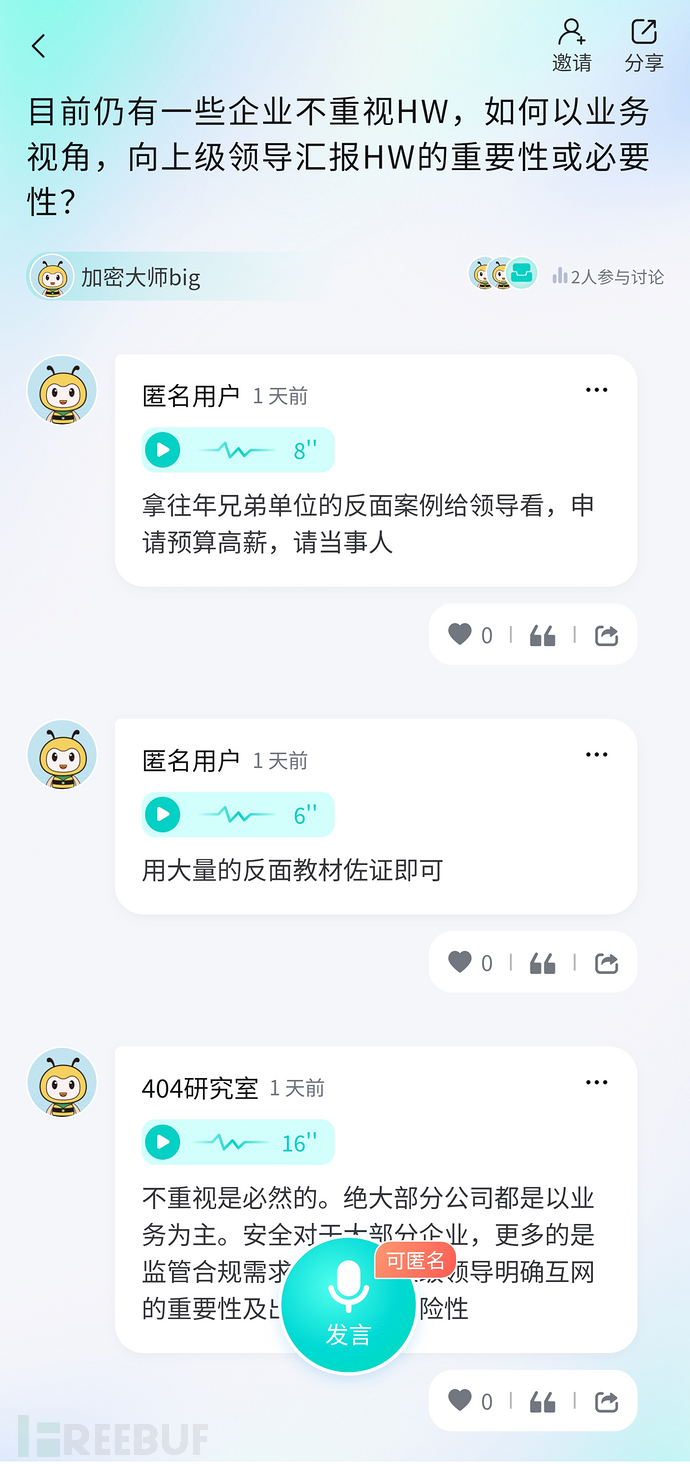Open overflow menu on the 8'' reply
The height and width of the screenshot is (1464, 690).
point(597,390)
